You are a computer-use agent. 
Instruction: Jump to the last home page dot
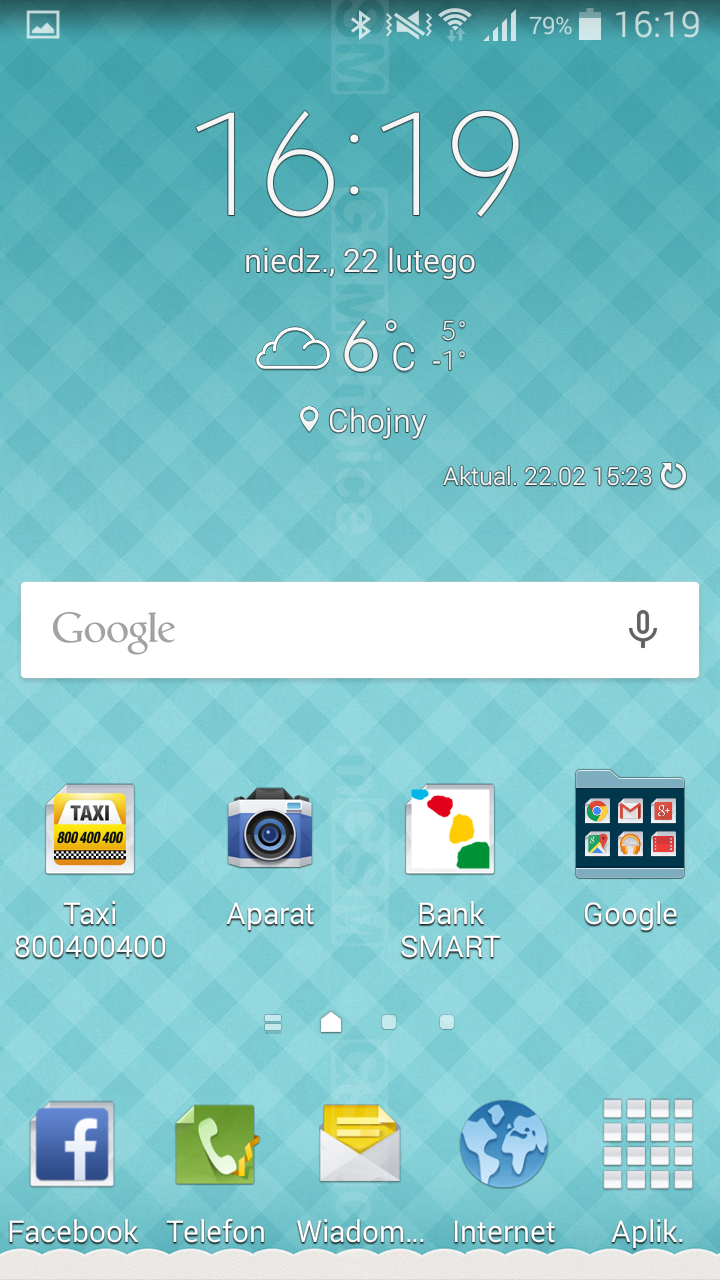[x=447, y=1022]
